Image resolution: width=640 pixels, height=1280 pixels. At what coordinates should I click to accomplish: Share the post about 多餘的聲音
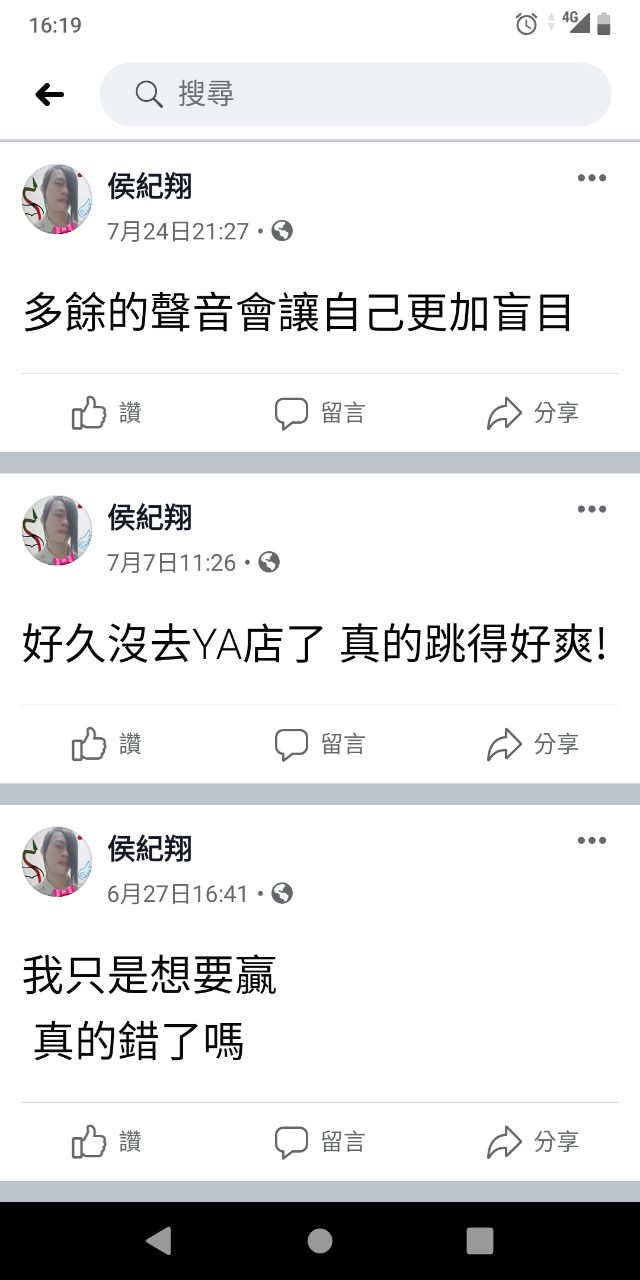tap(532, 413)
